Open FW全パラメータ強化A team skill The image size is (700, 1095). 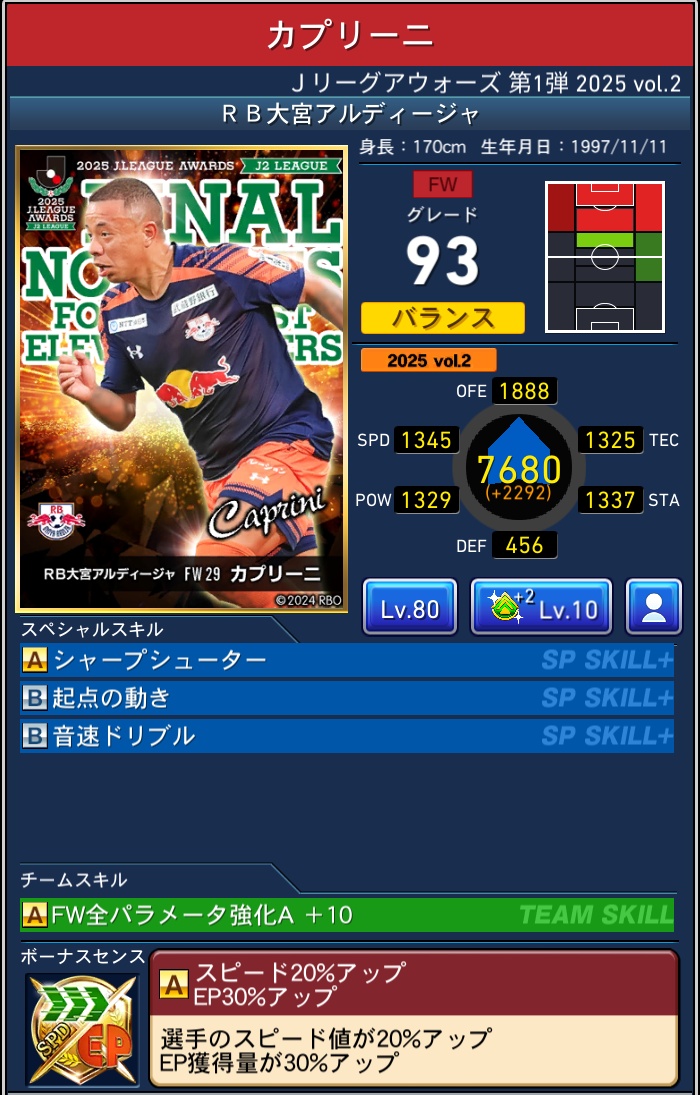point(346,914)
